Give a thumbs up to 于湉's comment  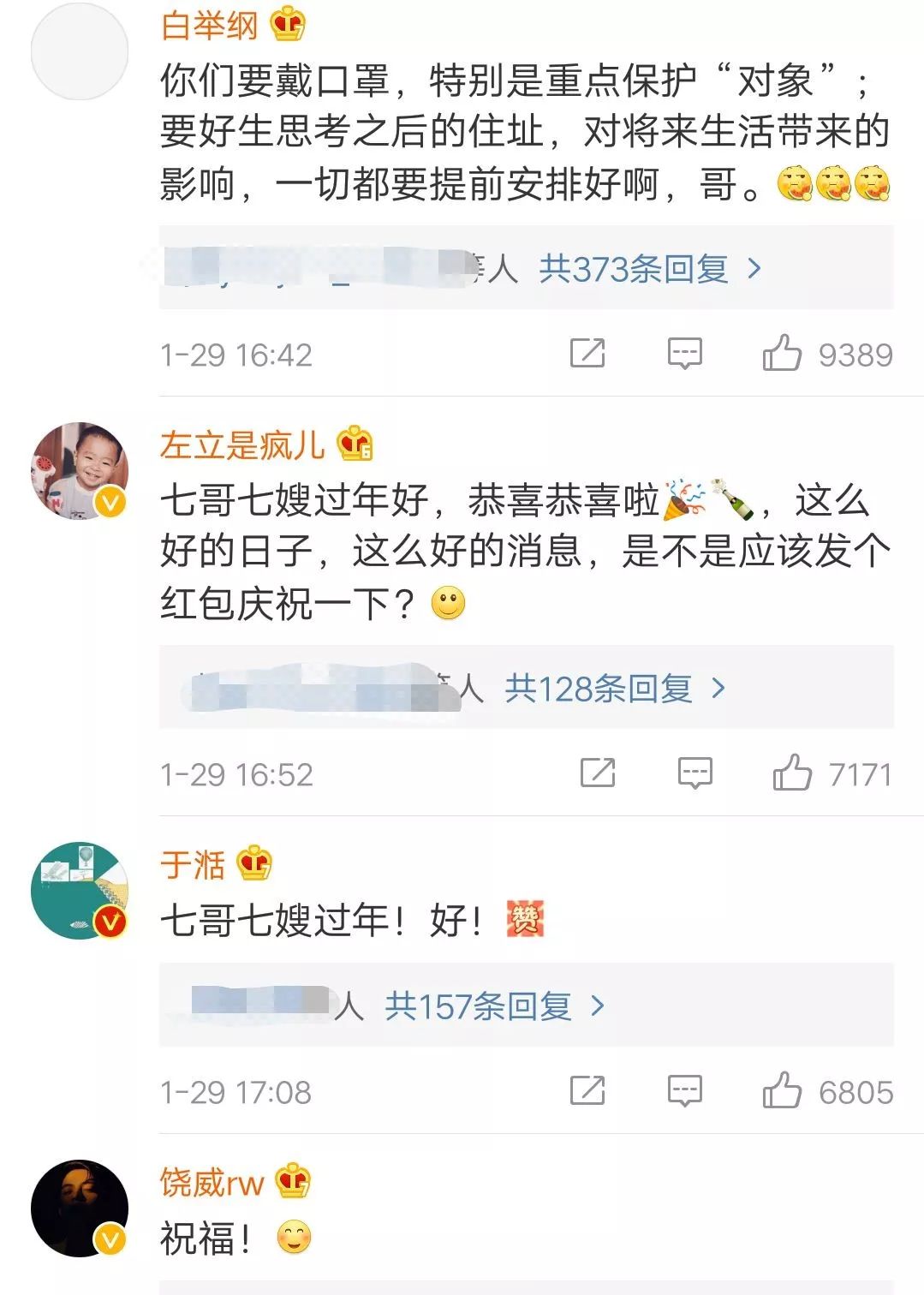coord(782,1091)
